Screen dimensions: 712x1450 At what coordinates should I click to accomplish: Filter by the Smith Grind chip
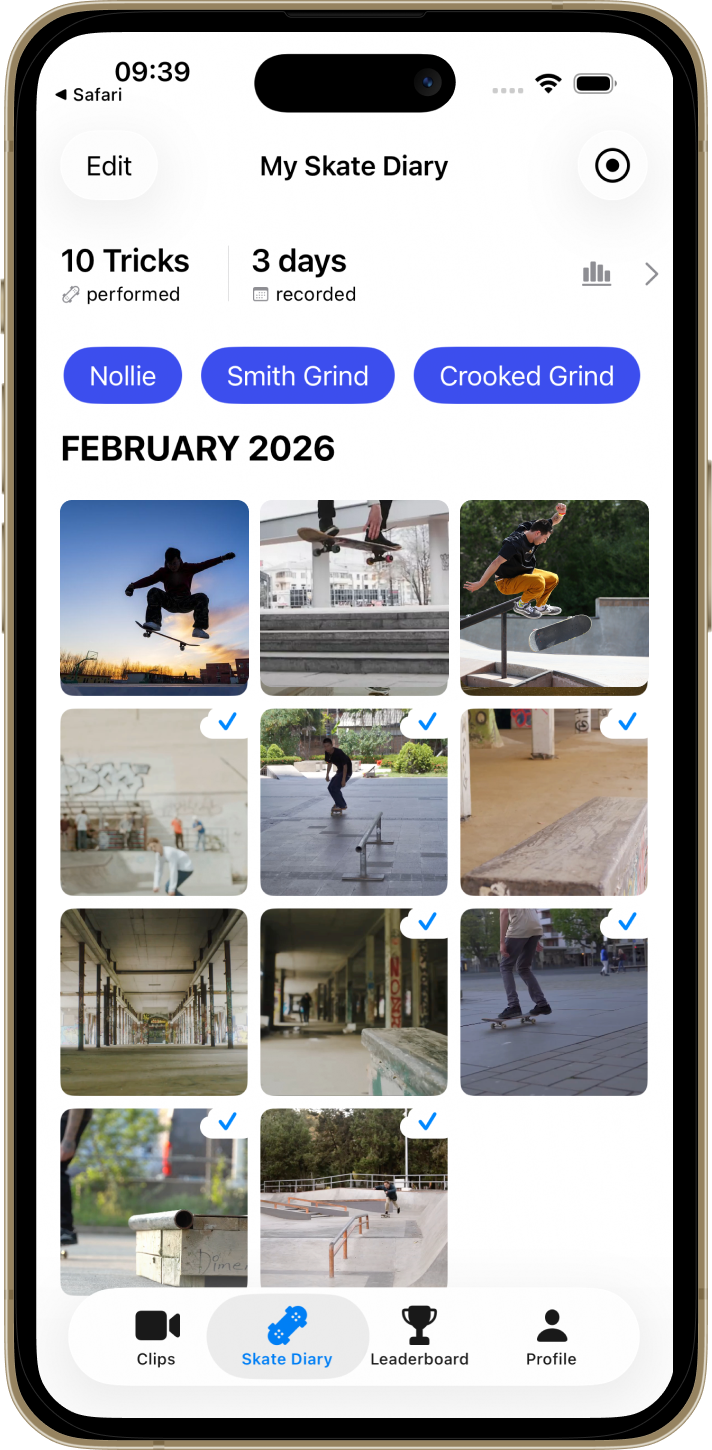298,376
